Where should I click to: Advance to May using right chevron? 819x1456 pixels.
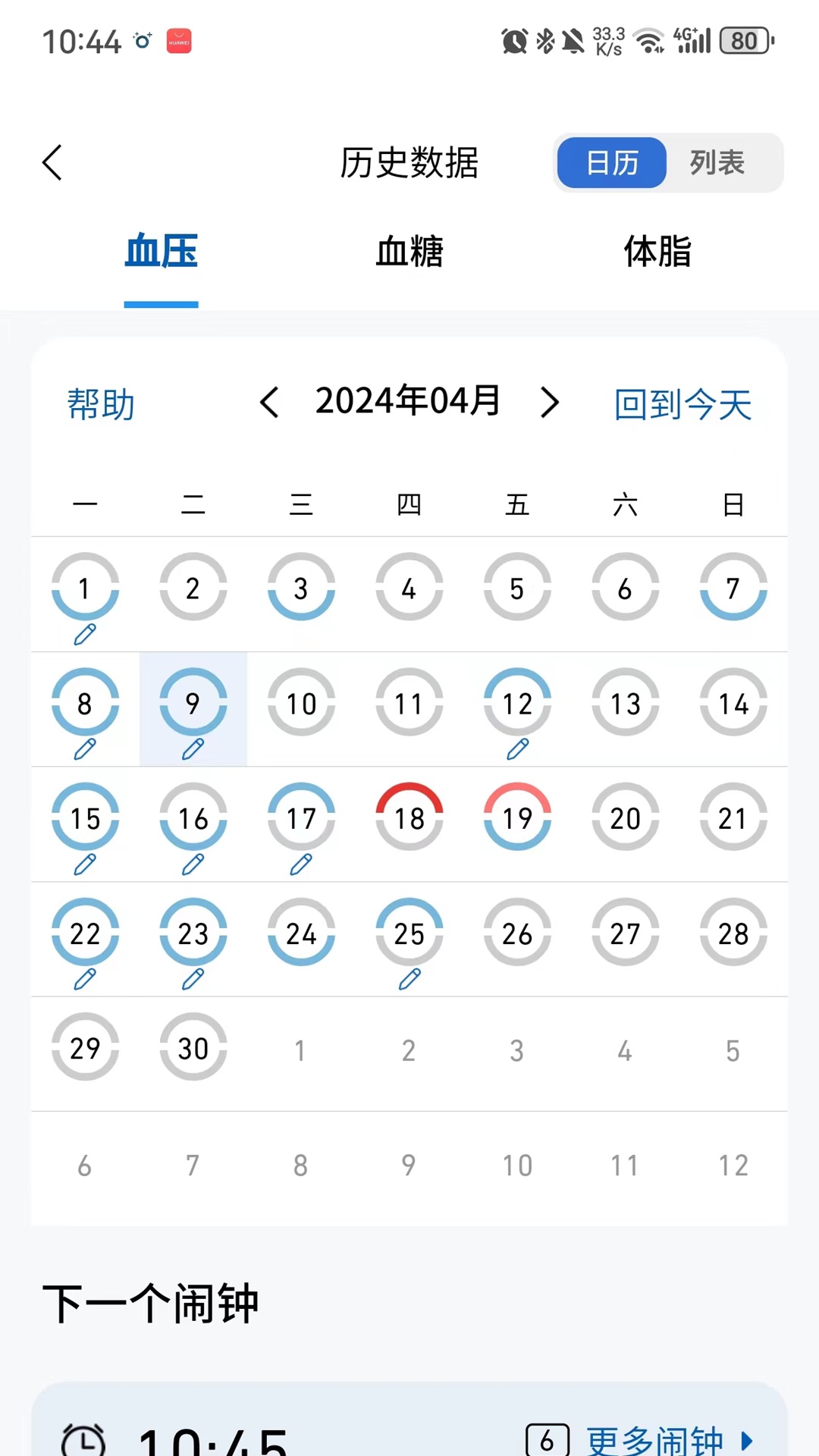pyautogui.click(x=550, y=403)
